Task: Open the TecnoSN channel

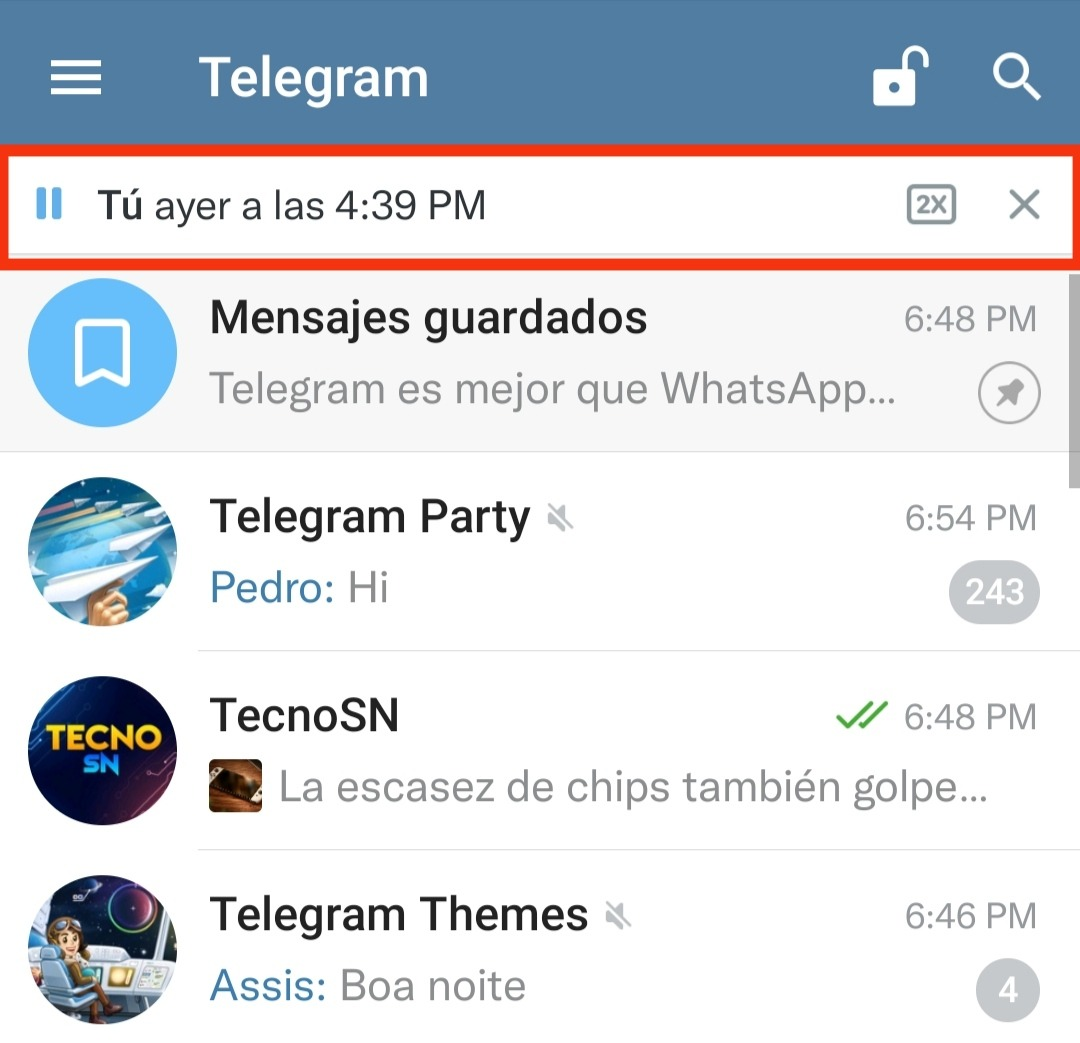Action: 540,751
